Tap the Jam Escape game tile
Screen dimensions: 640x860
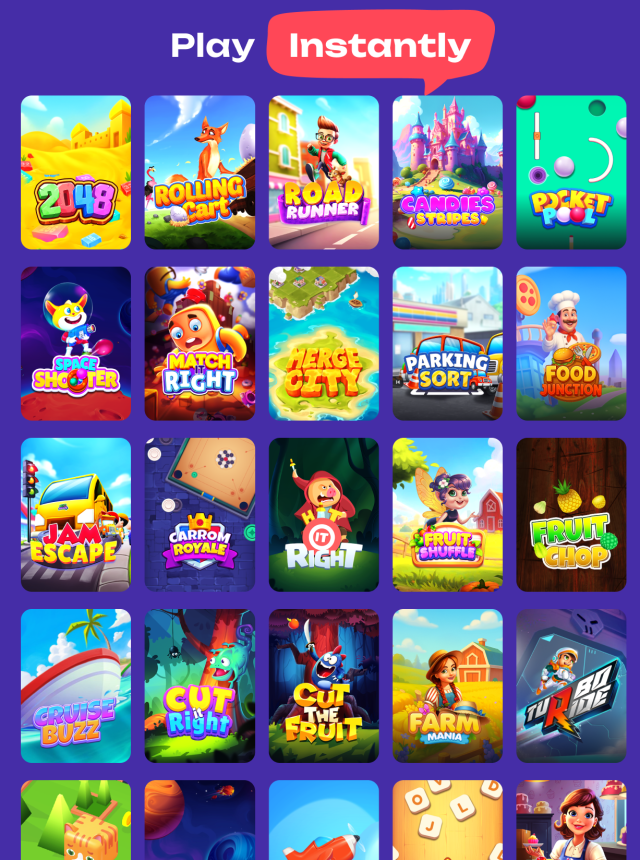coord(76,514)
